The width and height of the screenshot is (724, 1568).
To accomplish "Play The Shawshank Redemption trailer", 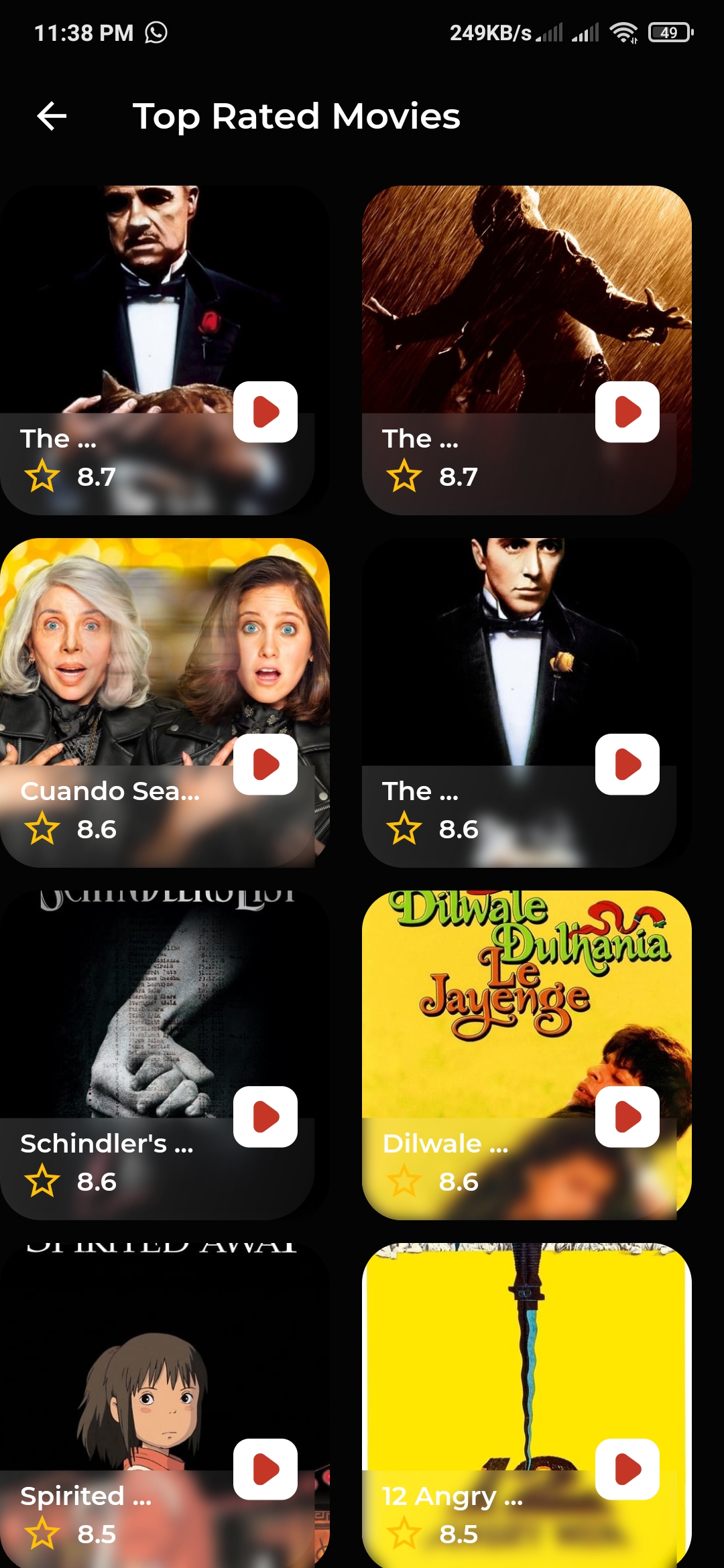I will pyautogui.click(x=627, y=412).
